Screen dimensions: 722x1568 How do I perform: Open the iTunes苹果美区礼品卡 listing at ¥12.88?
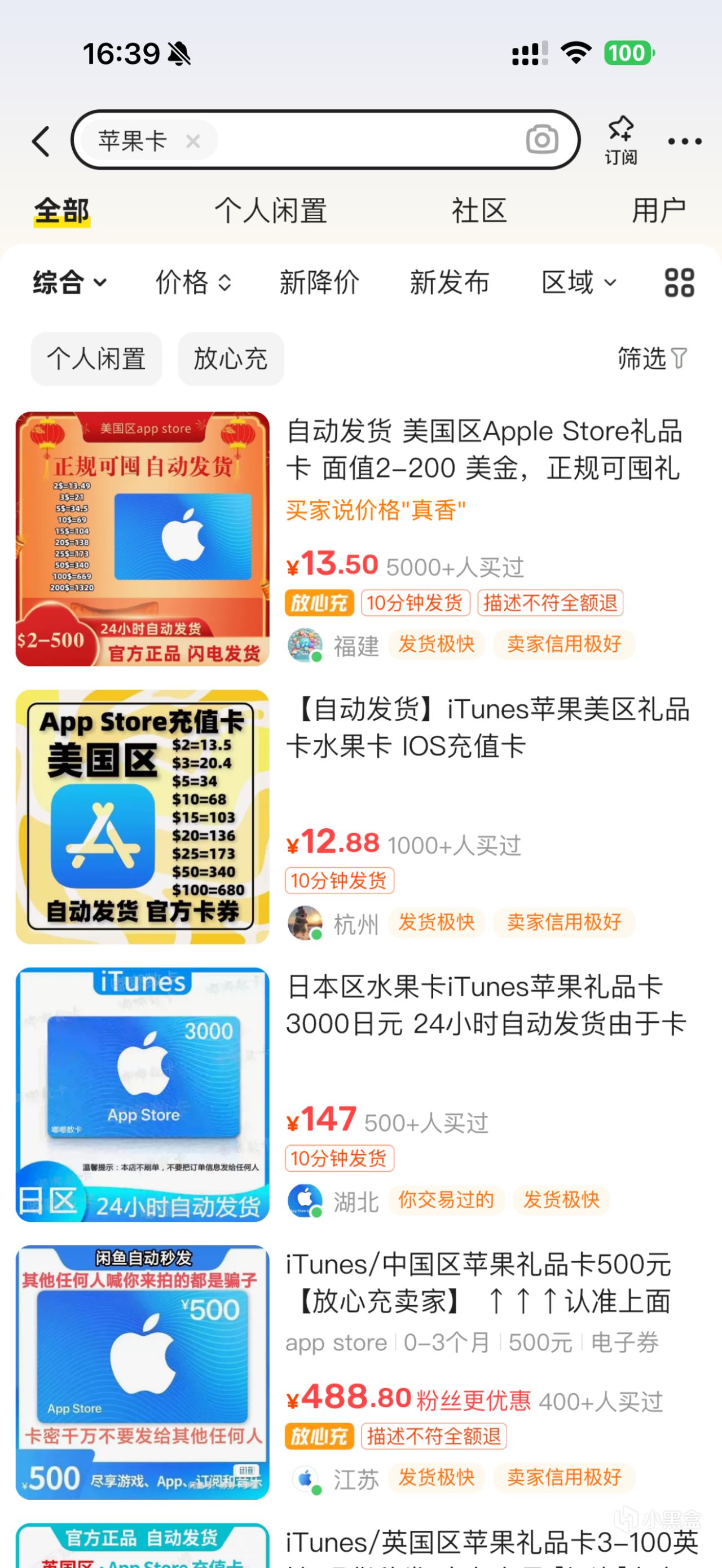coord(487,727)
